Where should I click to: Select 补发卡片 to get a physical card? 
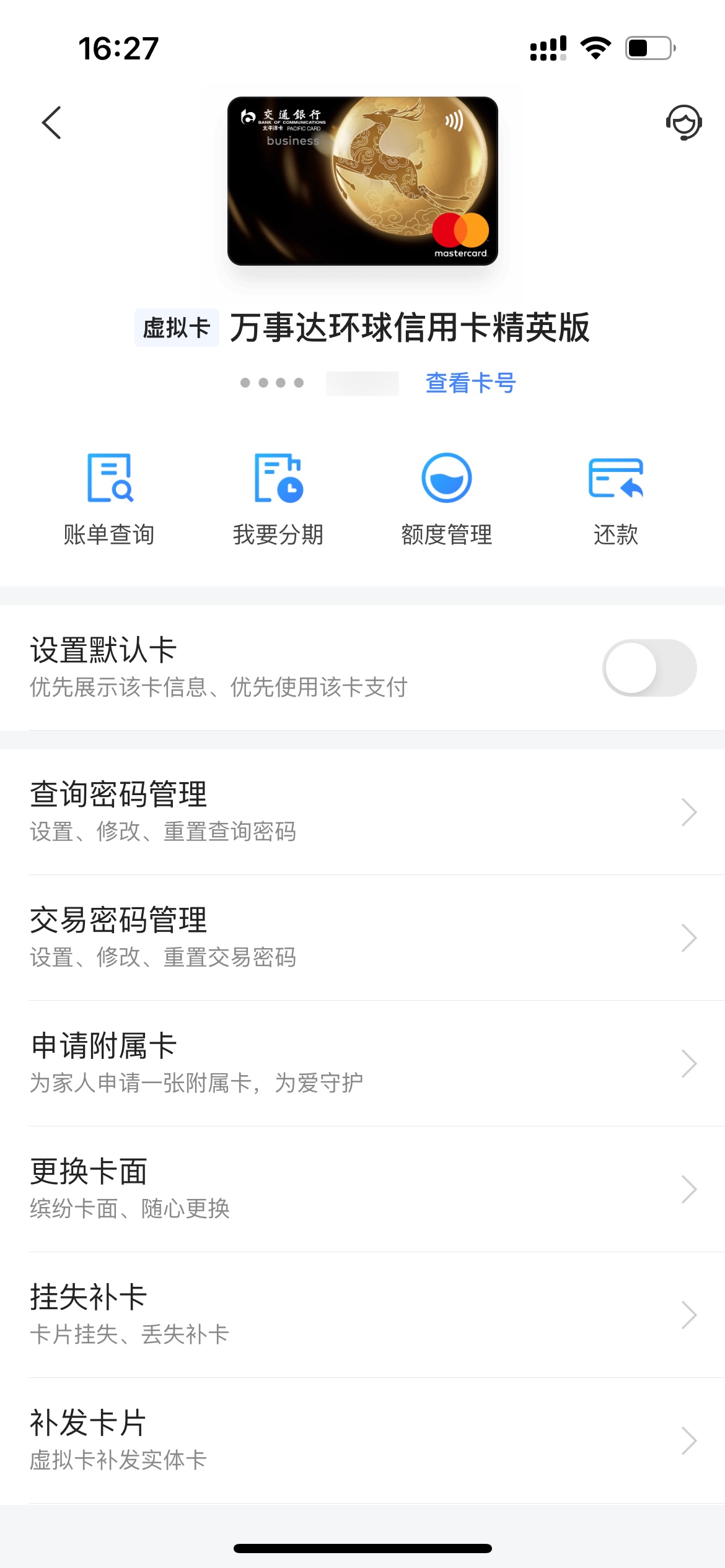point(362,1440)
